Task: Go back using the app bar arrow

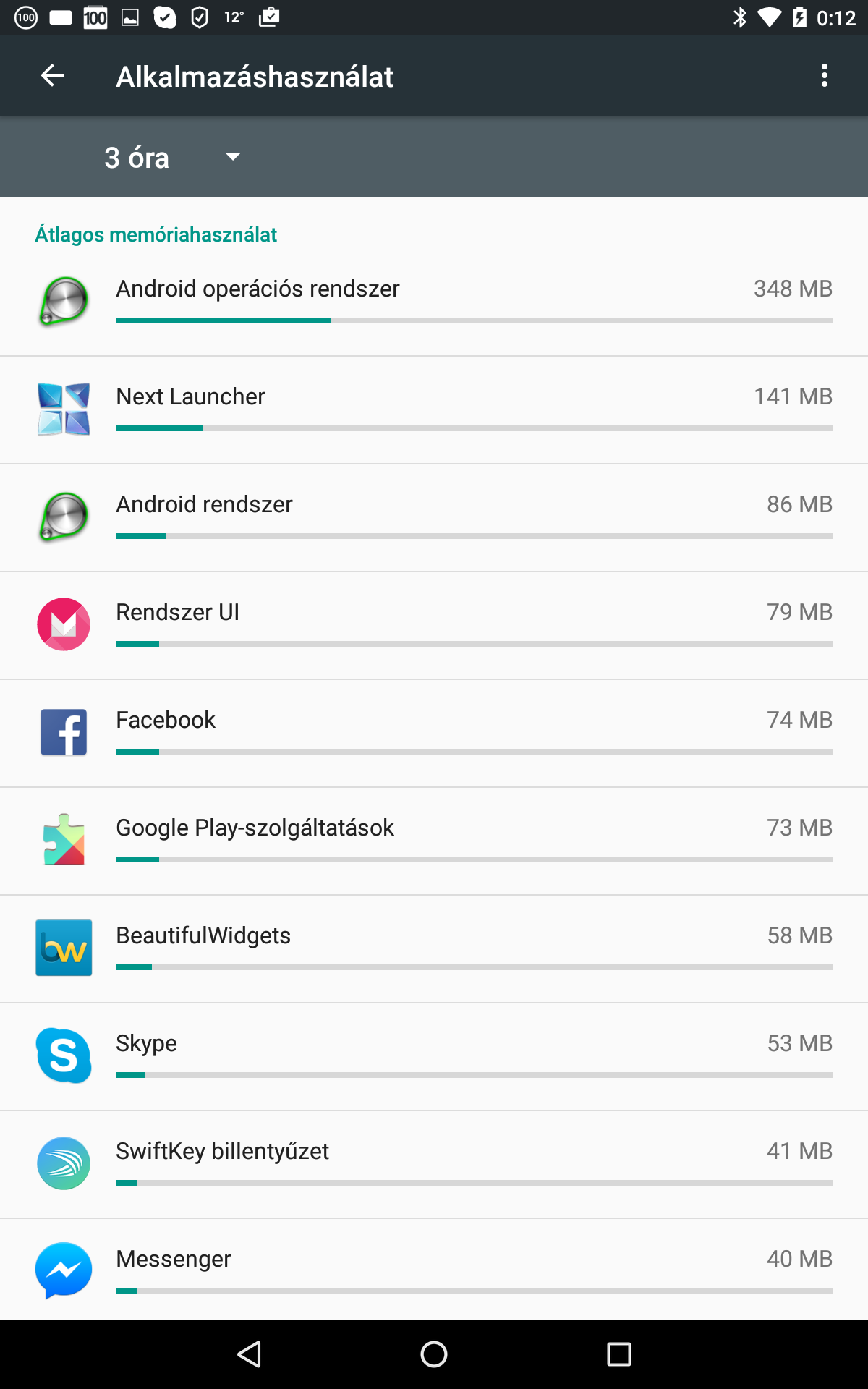Action: tap(52, 75)
